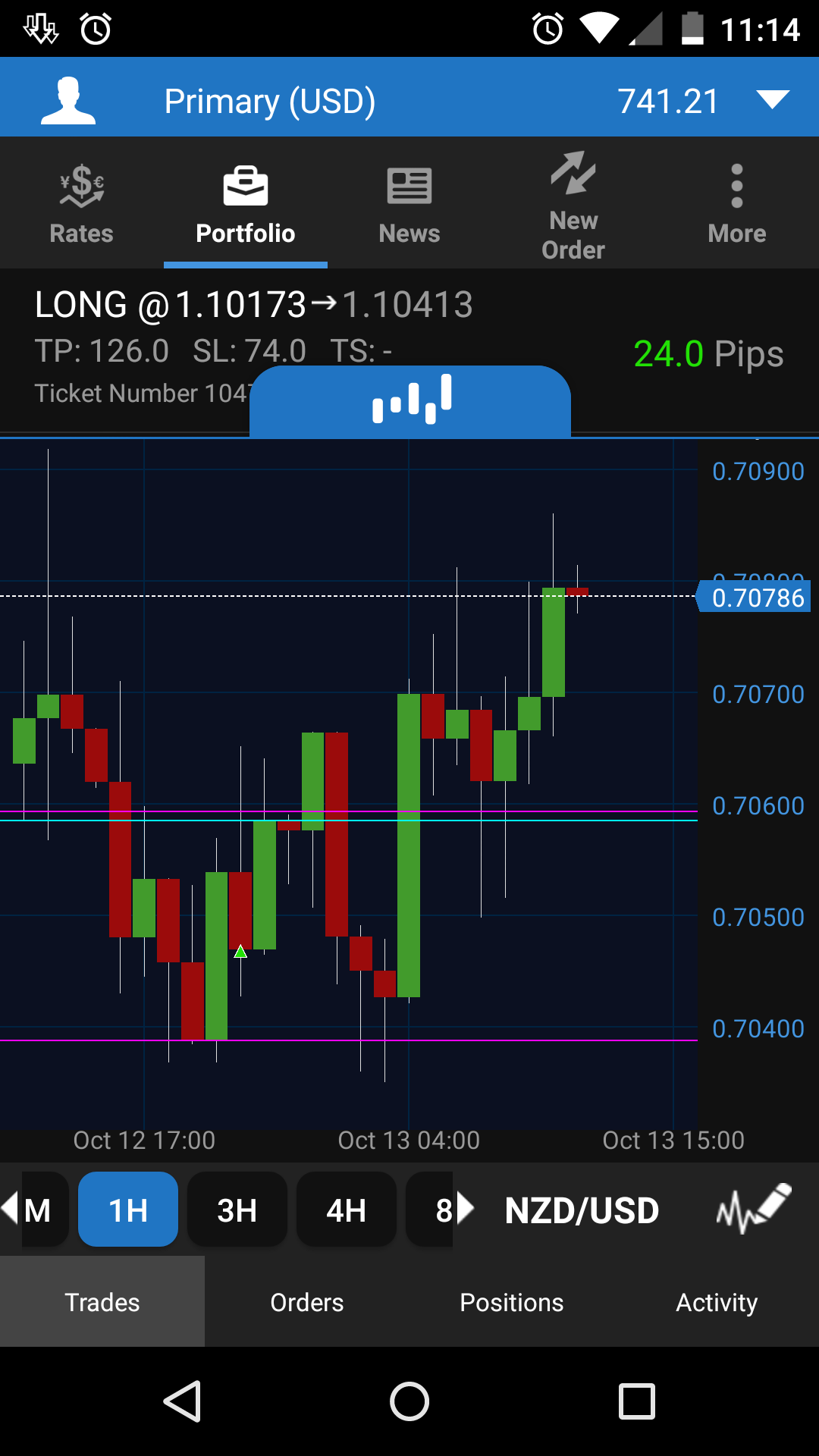819x1456 pixels.
Task: Open the More menu
Action: point(736,203)
